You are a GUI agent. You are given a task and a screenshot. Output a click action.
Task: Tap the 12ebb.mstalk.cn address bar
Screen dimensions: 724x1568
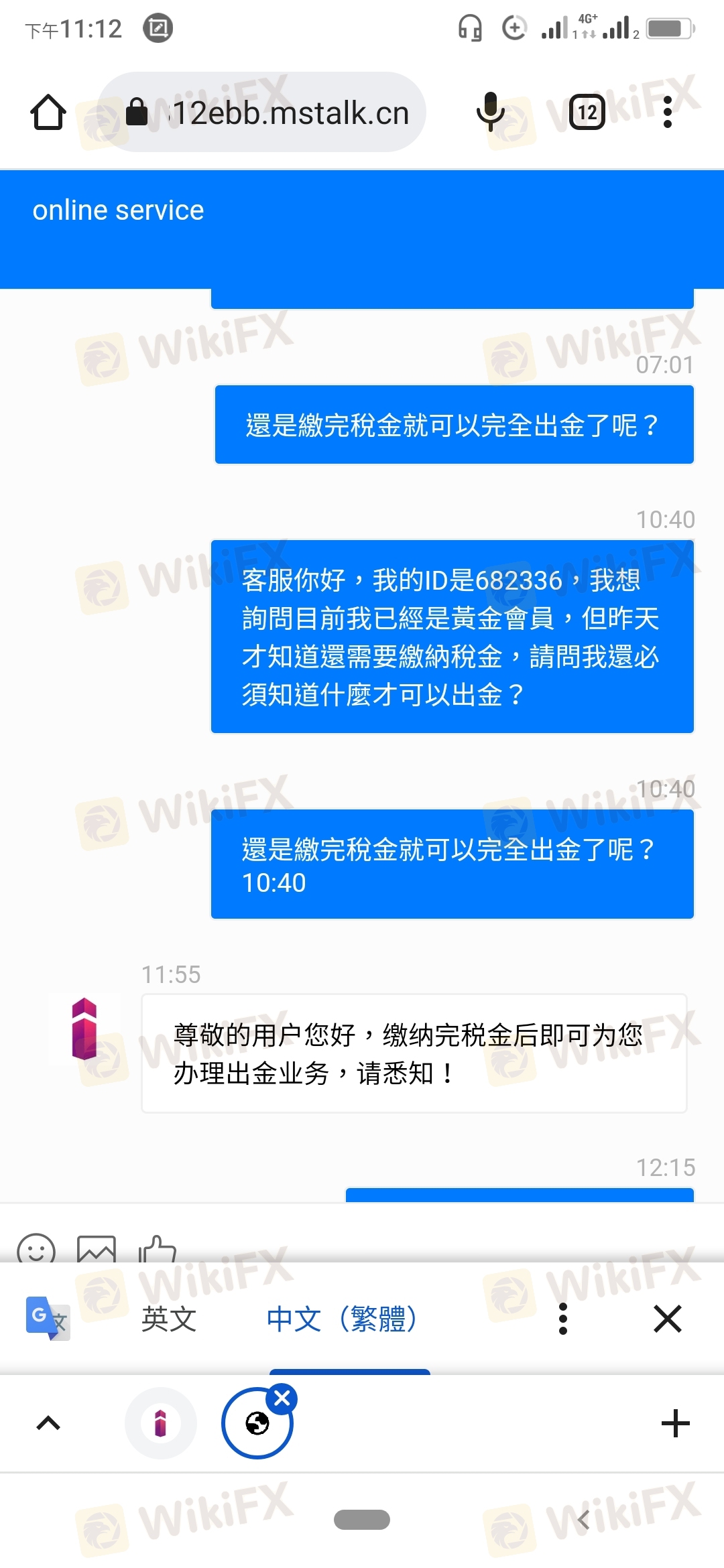point(262,112)
